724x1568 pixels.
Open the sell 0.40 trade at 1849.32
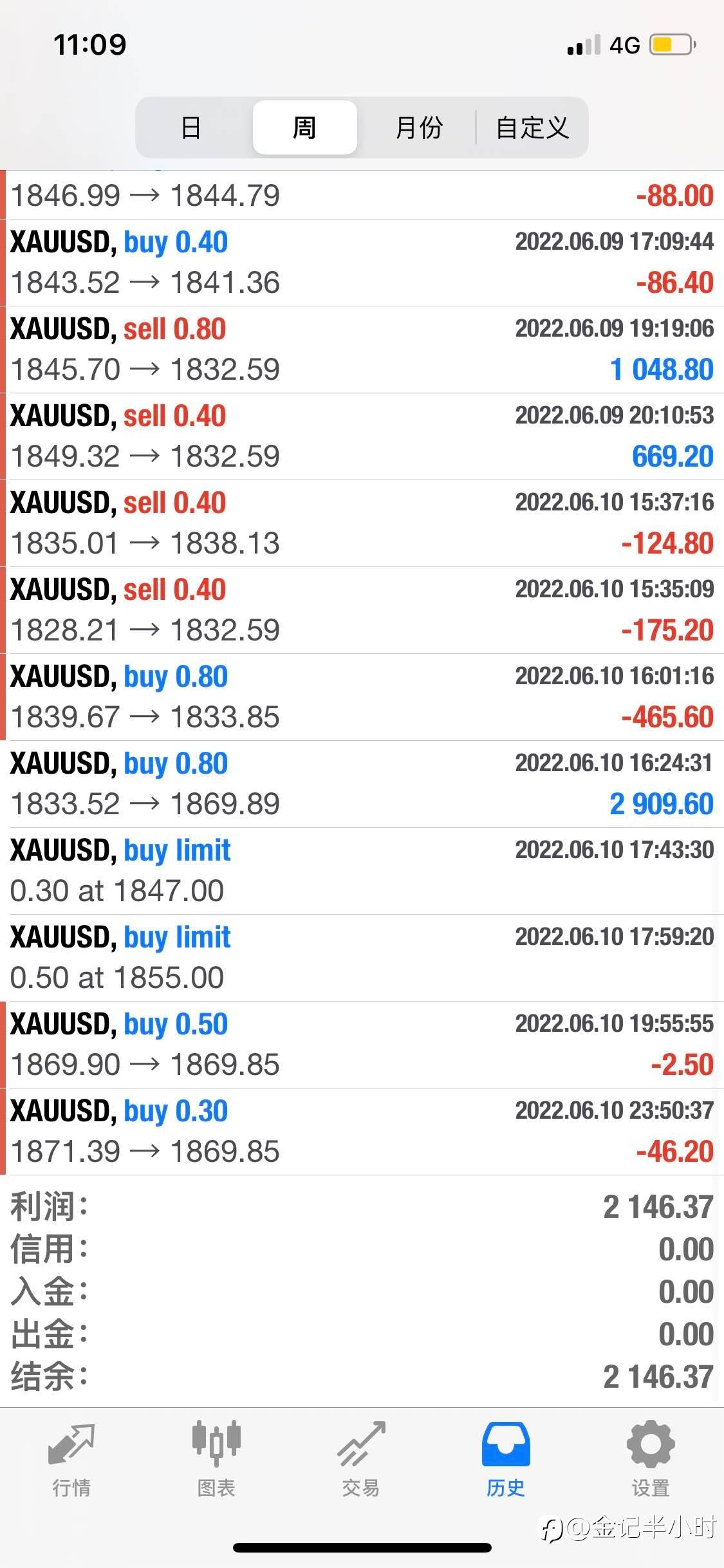tap(362, 436)
